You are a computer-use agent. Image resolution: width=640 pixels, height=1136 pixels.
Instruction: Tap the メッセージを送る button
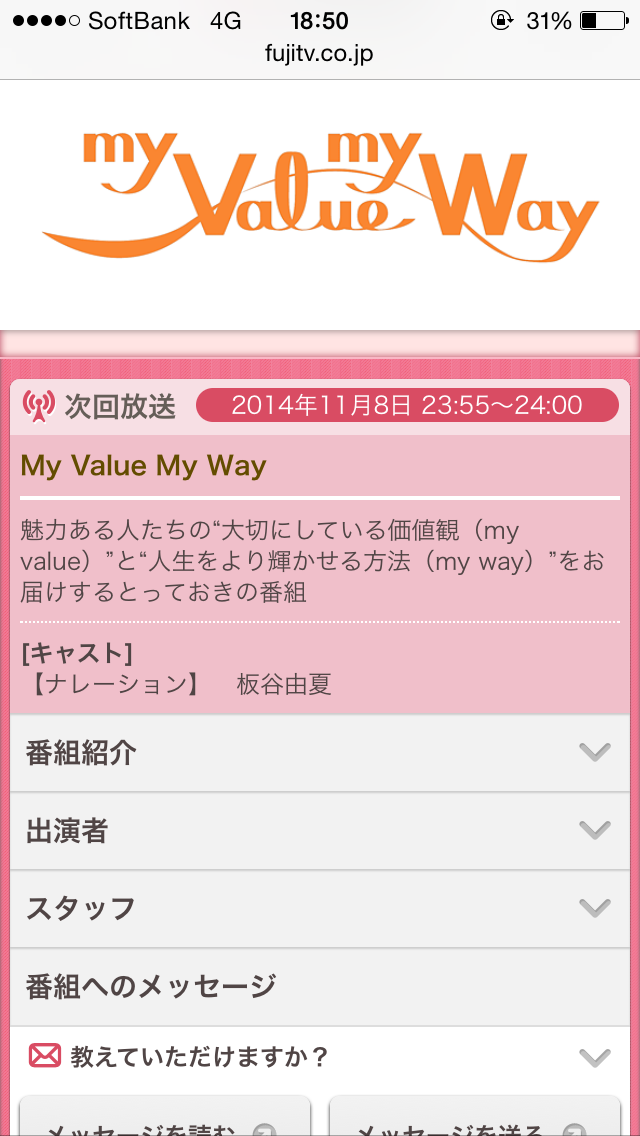pos(475,1120)
